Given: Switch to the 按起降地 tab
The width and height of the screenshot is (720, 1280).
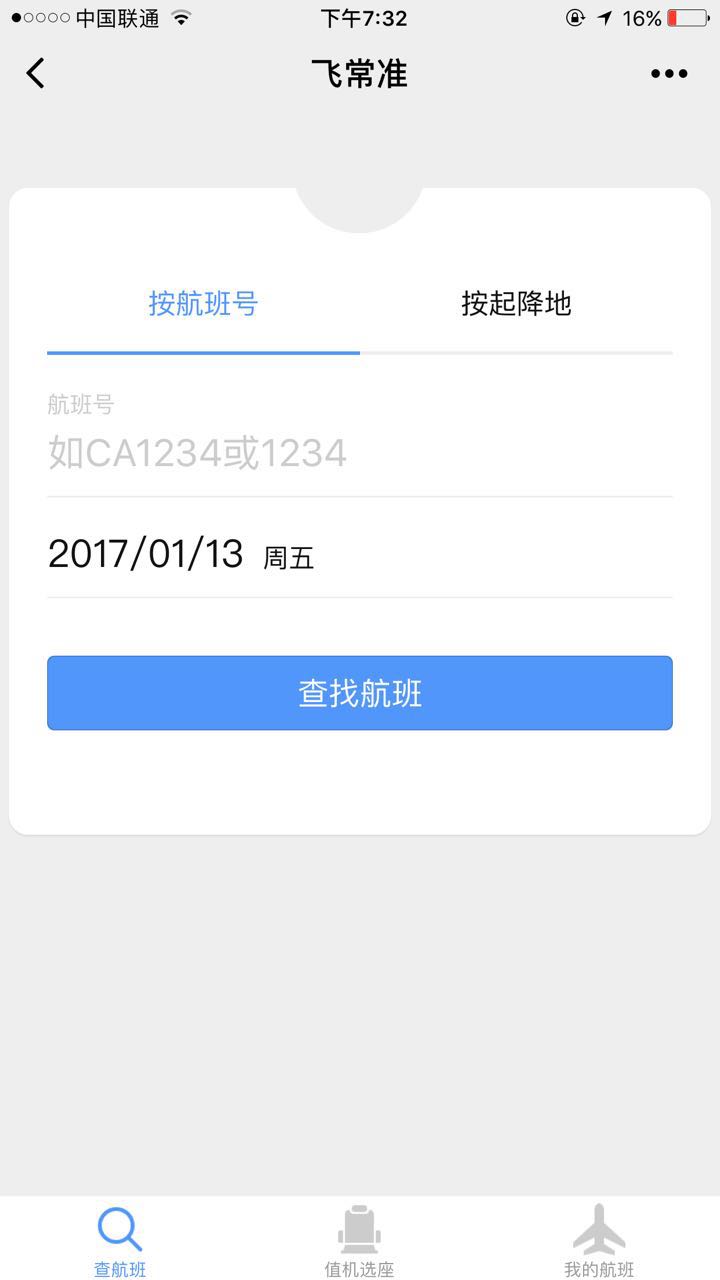Looking at the screenshot, I should point(516,303).
